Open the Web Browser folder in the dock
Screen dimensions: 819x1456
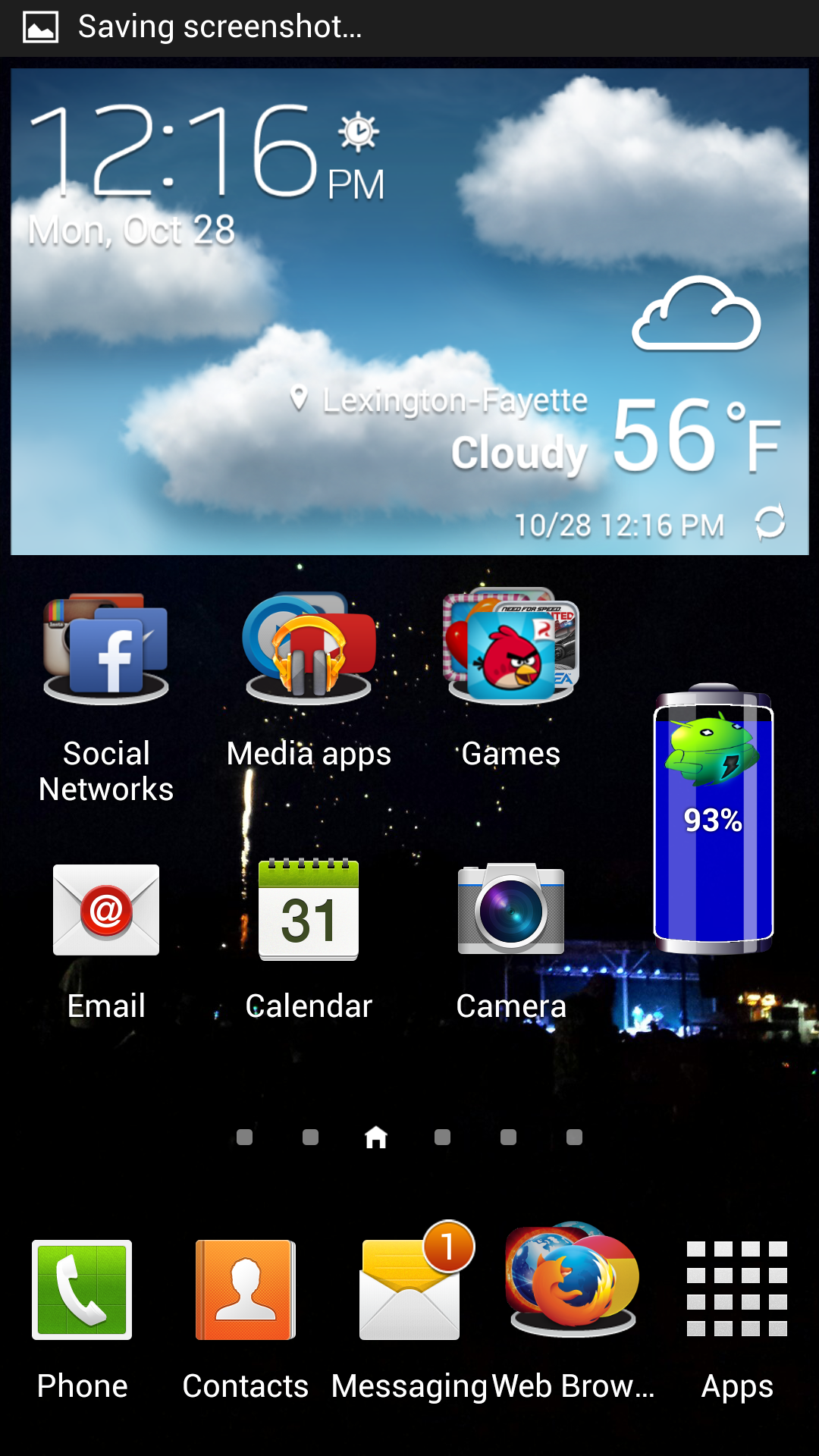point(573,1289)
